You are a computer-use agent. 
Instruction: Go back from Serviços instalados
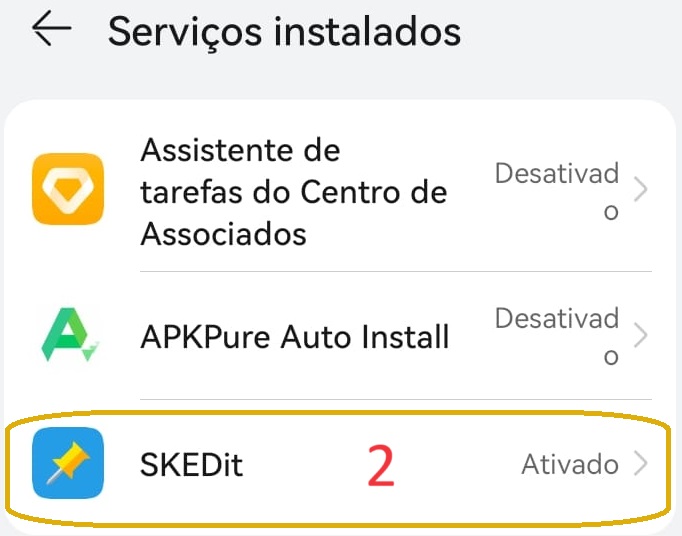(x=51, y=30)
